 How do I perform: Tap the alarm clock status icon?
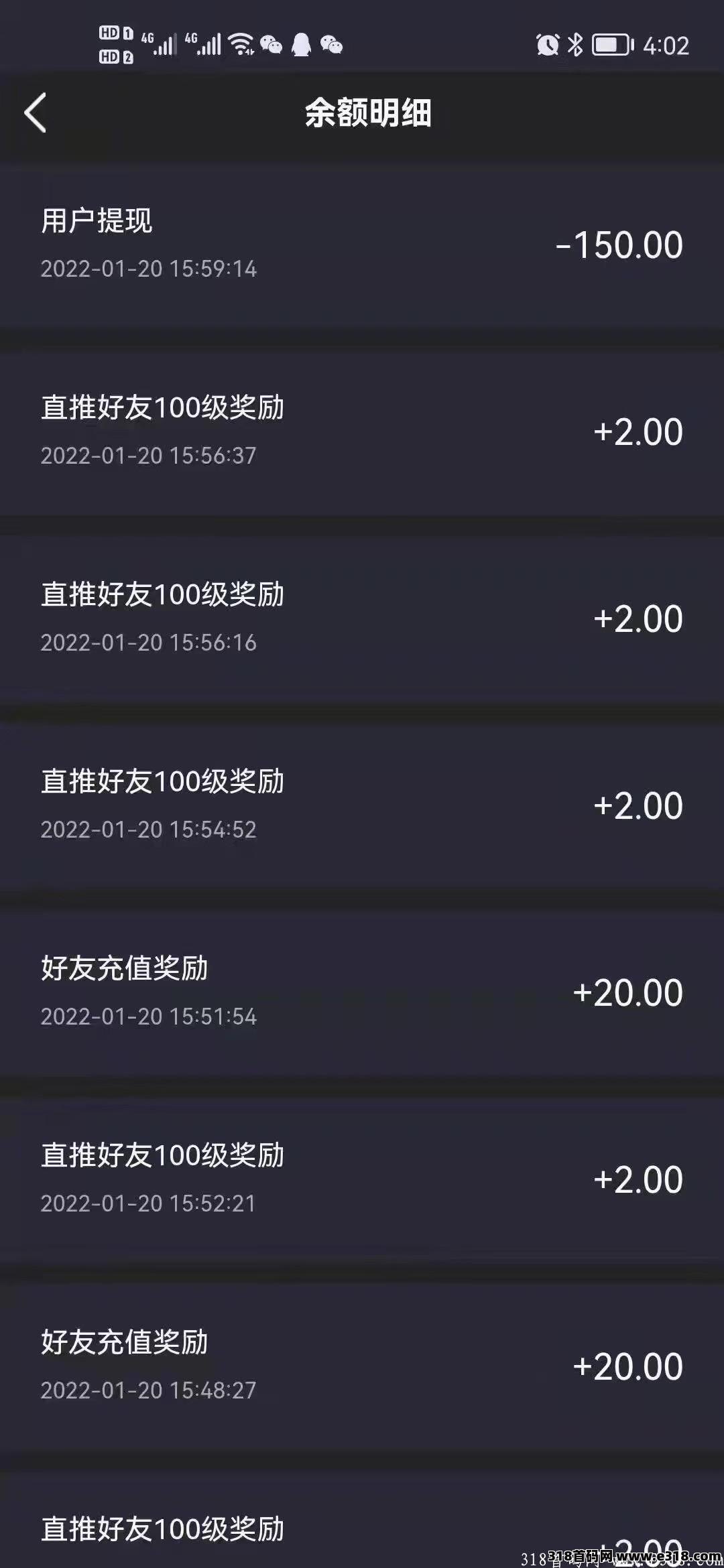tap(546, 44)
